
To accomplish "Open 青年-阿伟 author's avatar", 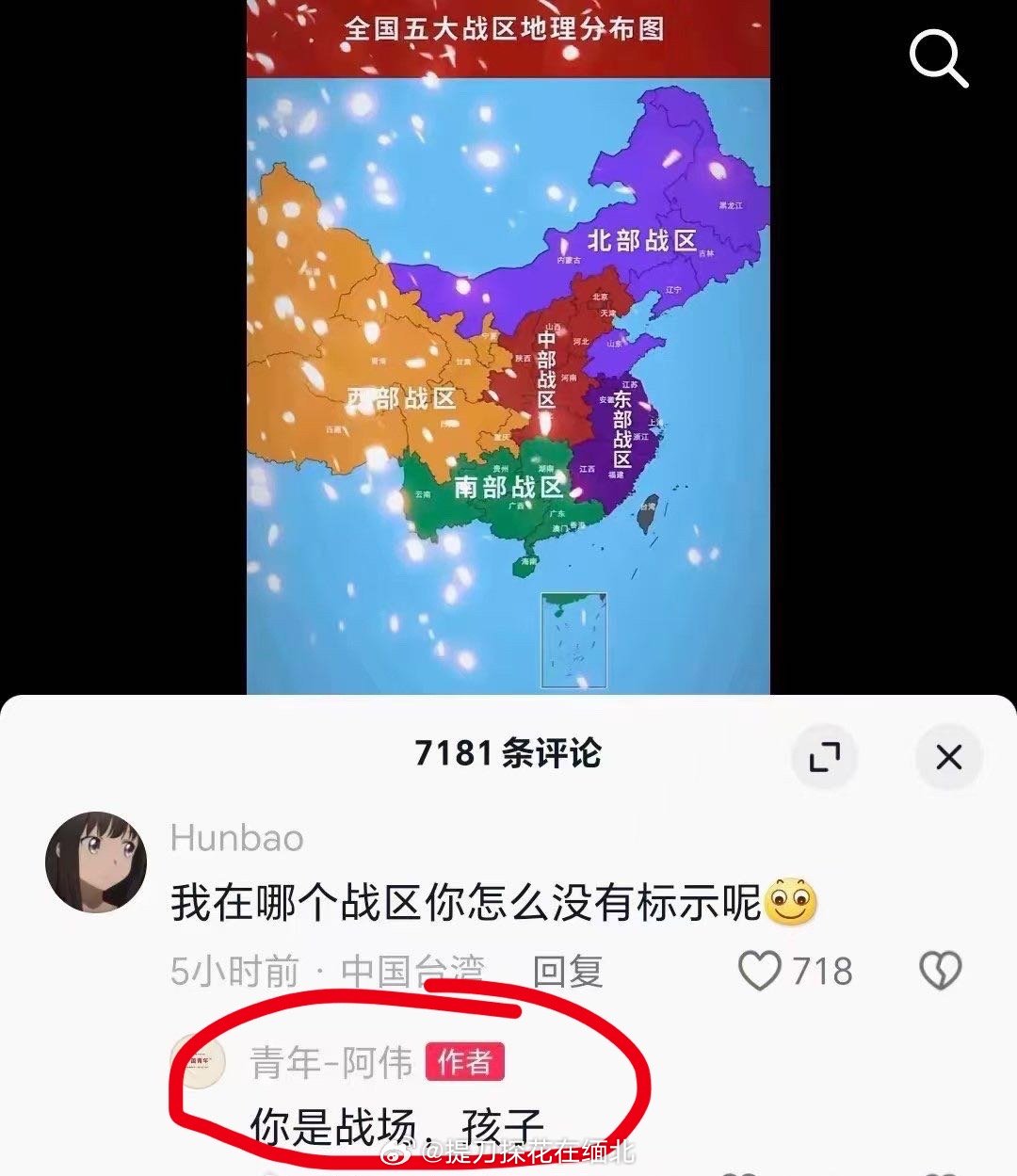I will click(202, 1062).
